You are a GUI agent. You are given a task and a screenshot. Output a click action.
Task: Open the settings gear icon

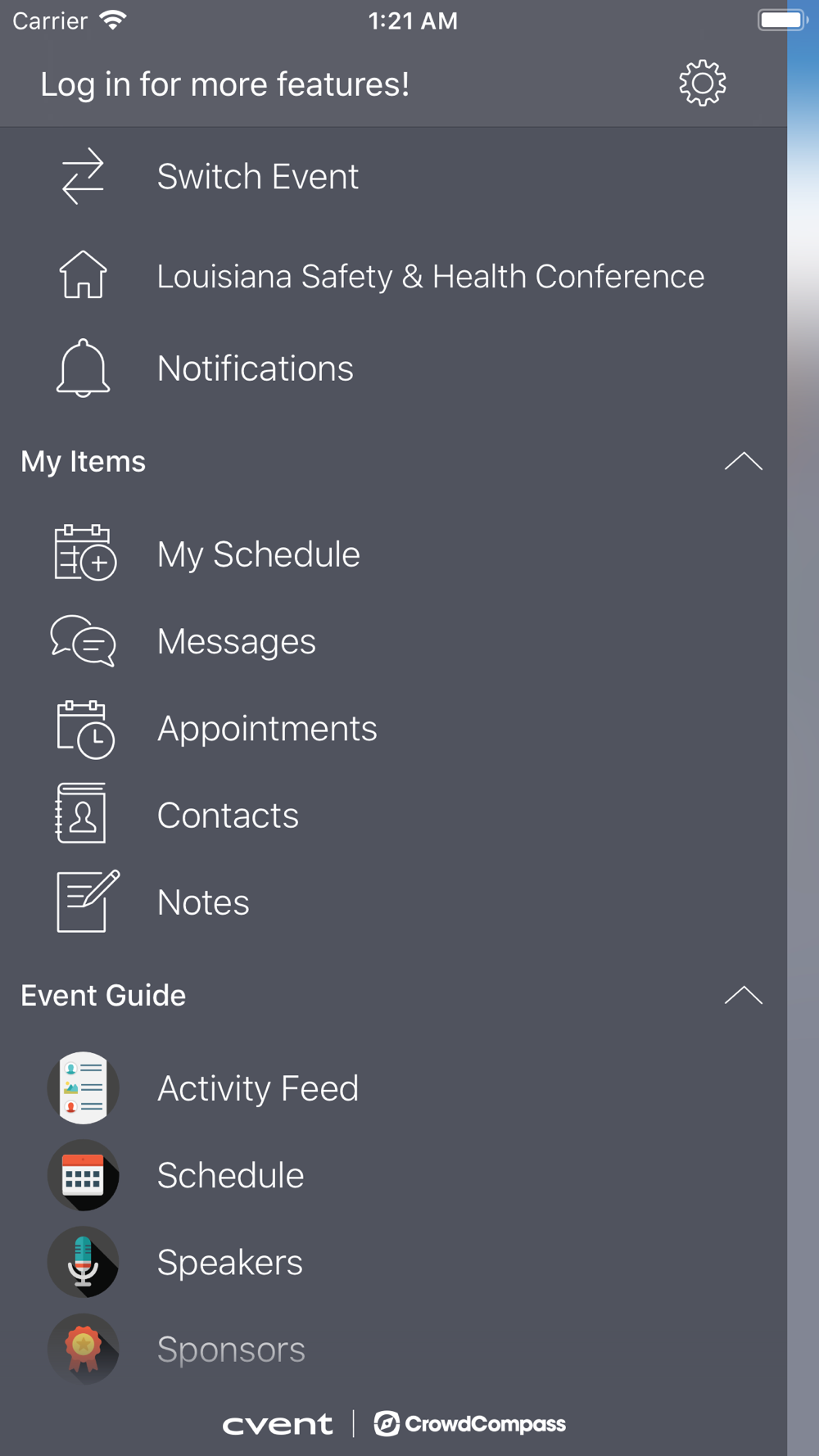click(x=702, y=83)
